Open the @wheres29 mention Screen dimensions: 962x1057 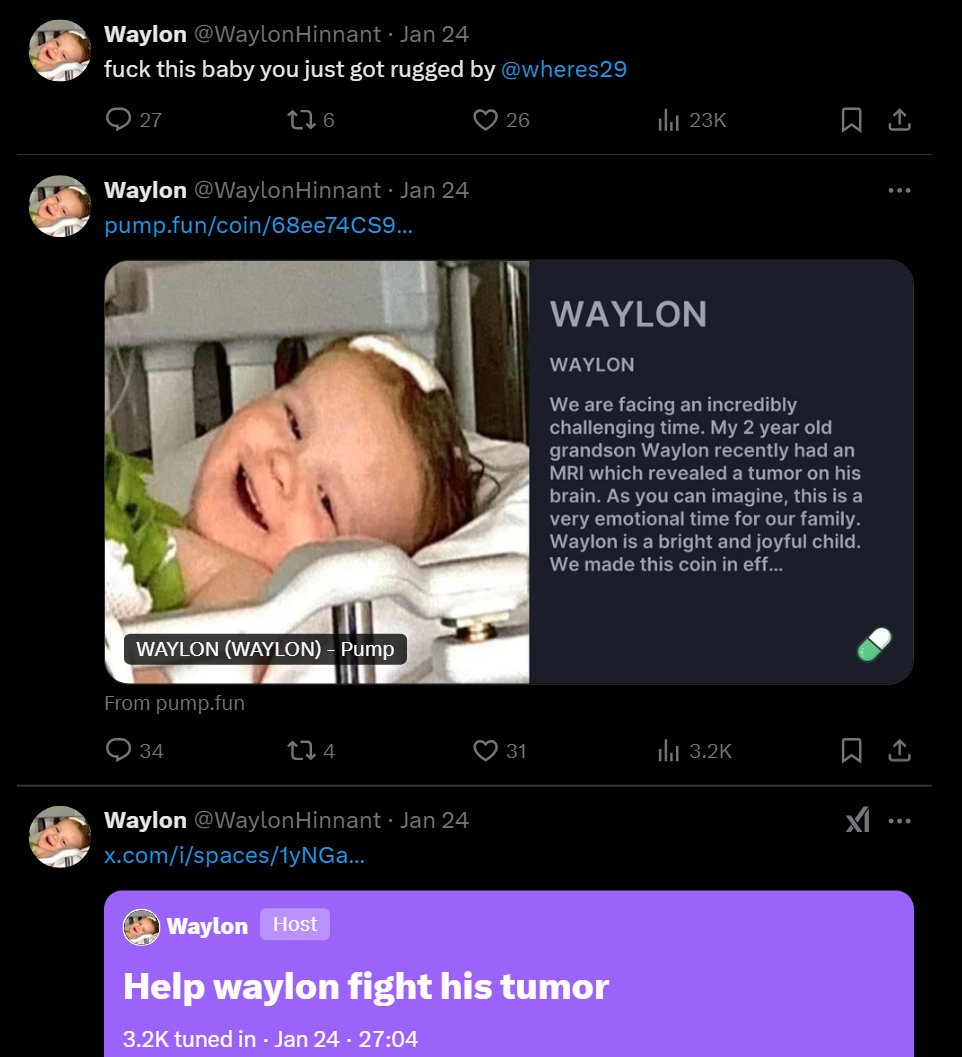(563, 69)
